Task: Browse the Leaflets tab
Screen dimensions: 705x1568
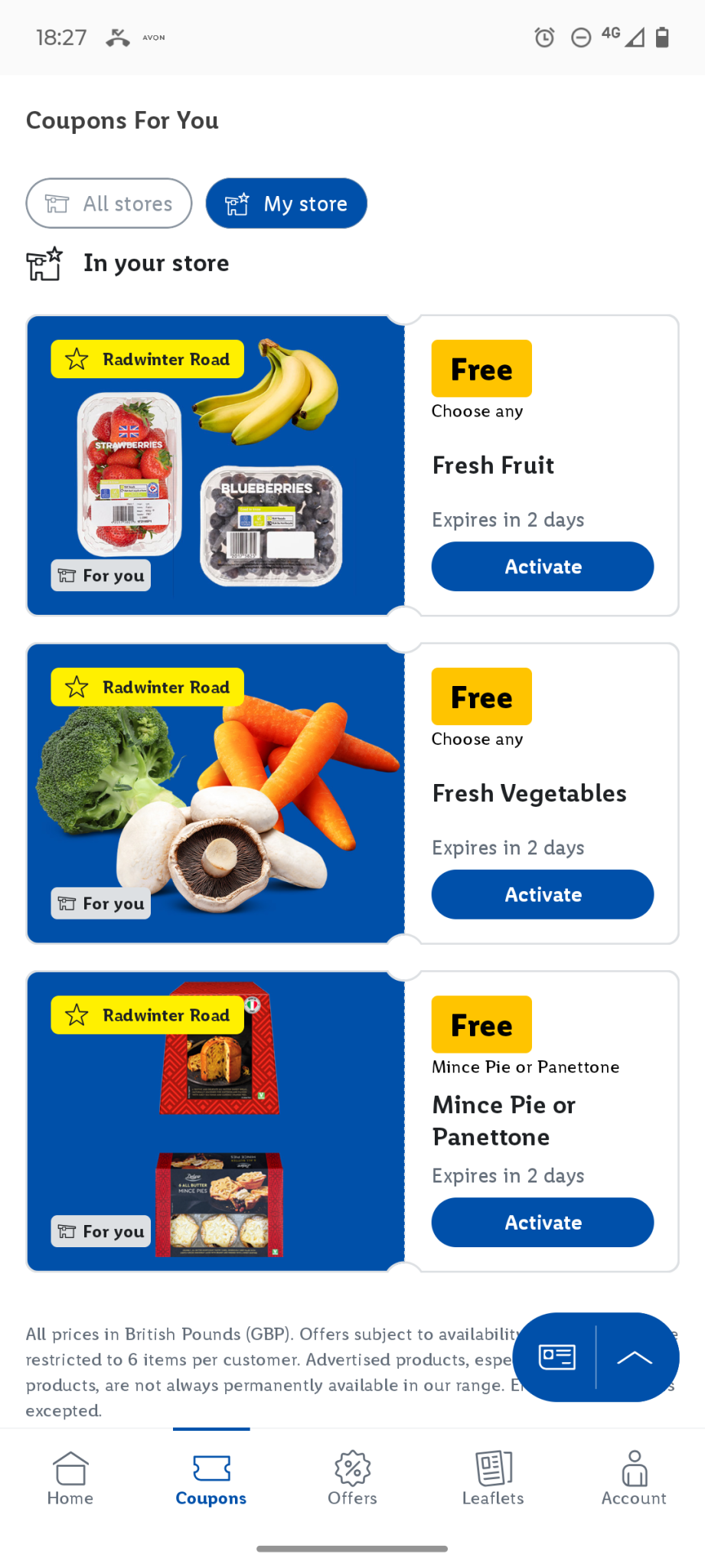Action: point(493,1479)
